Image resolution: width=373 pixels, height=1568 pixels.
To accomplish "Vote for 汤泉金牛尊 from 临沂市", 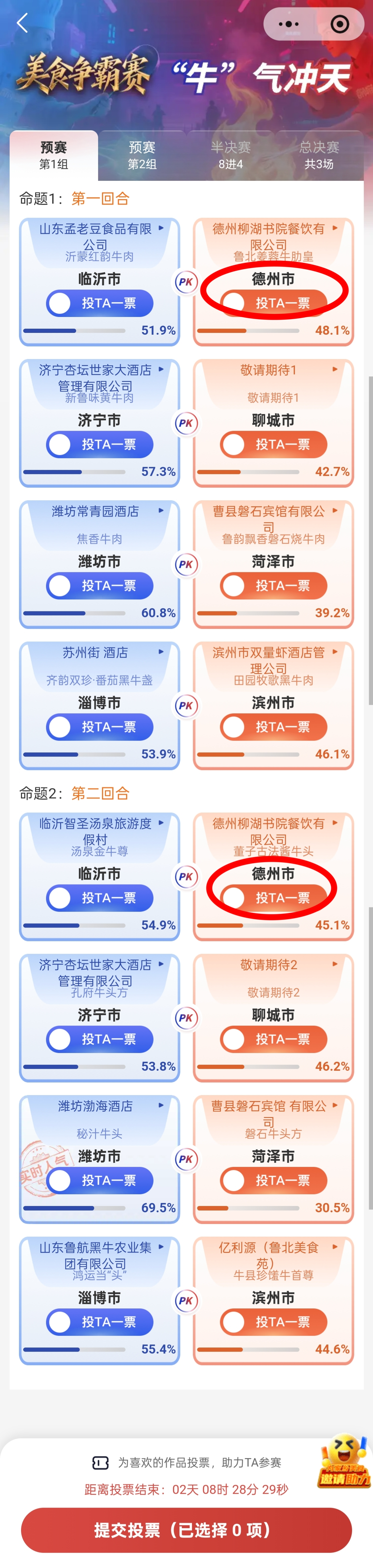I will point(99,898).
